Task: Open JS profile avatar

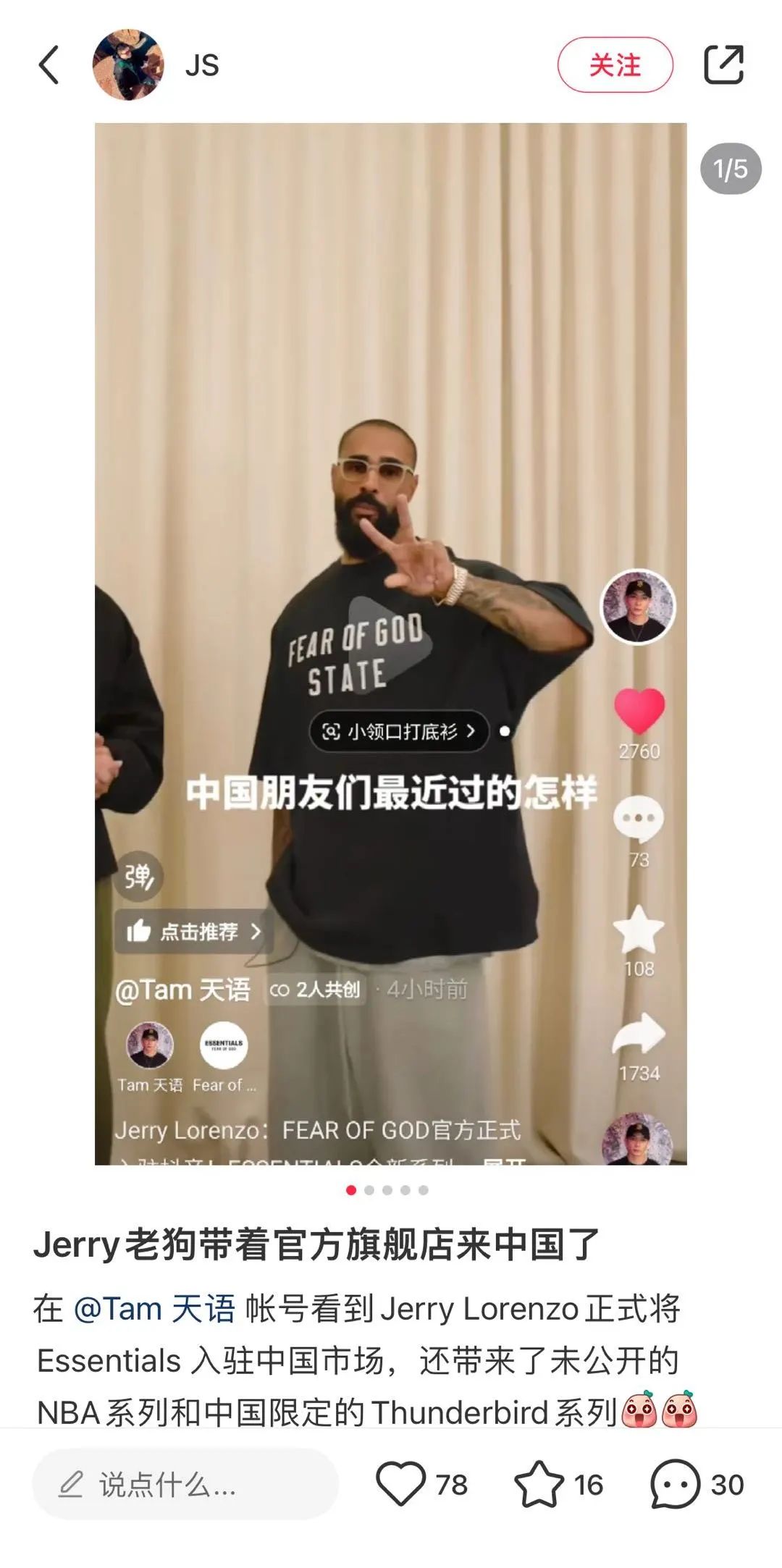Action: click(128, 65)
